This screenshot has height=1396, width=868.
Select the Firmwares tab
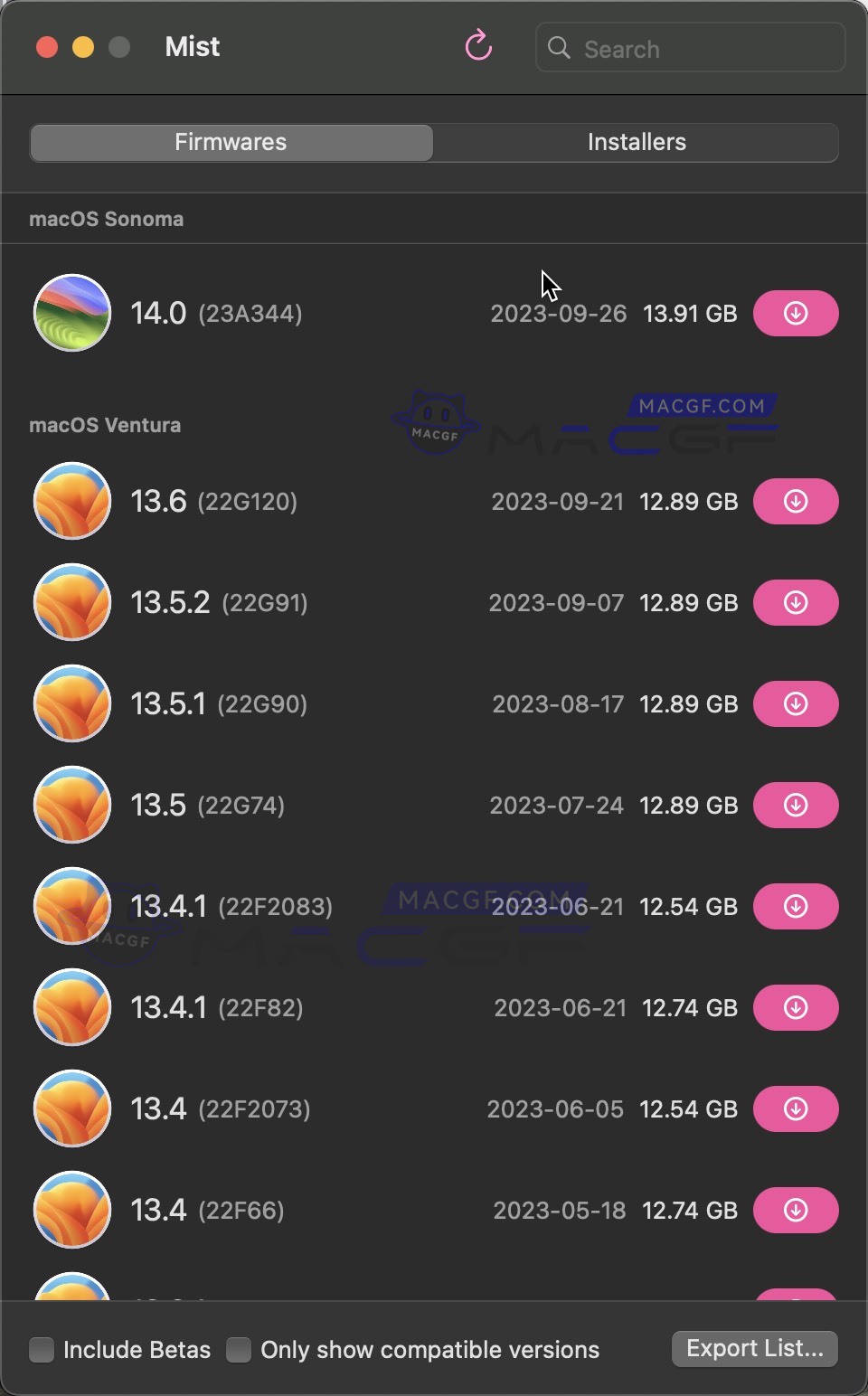[231, 142]
